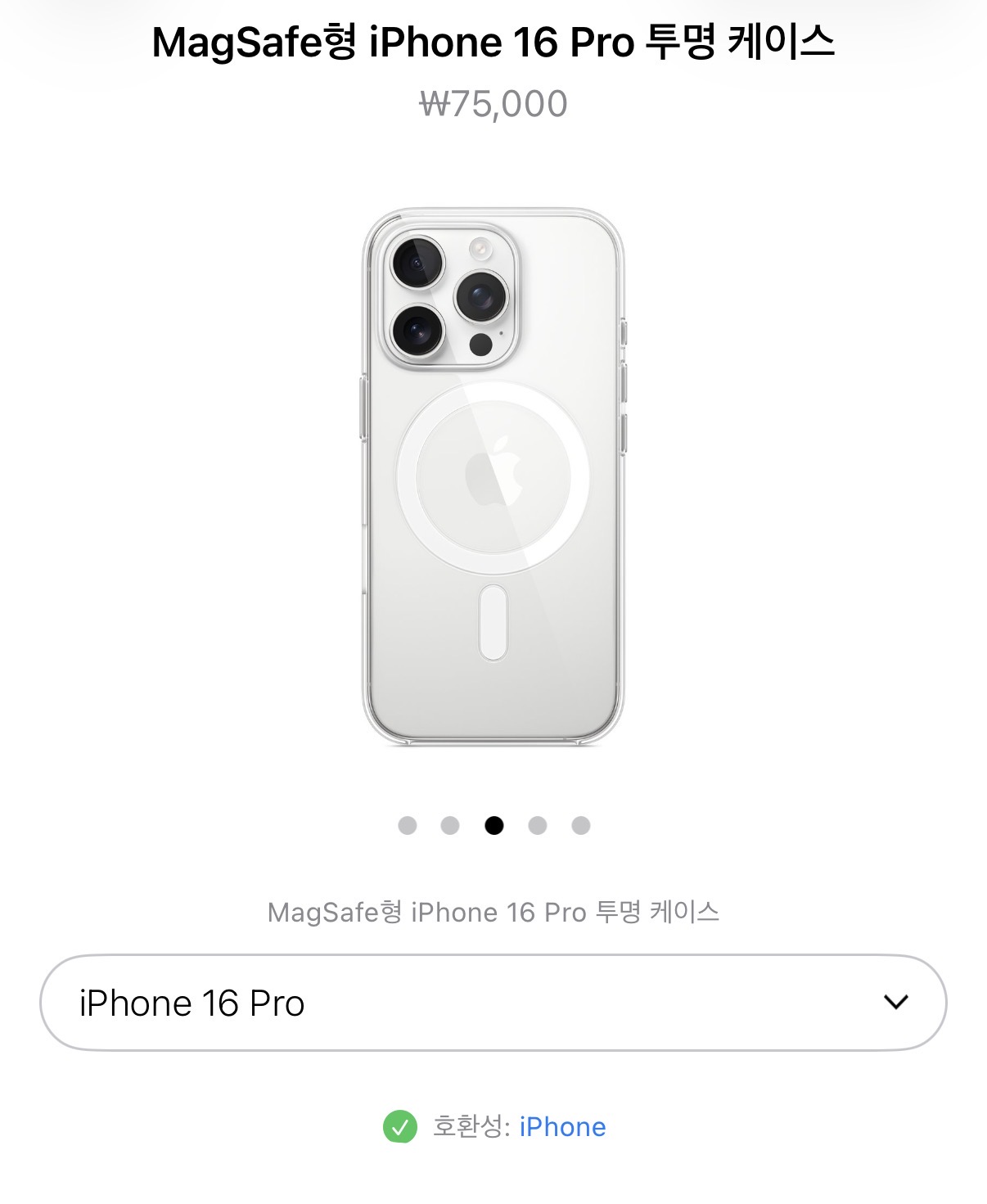
Task: Jump to the first image dot
Action: (408, 825)
